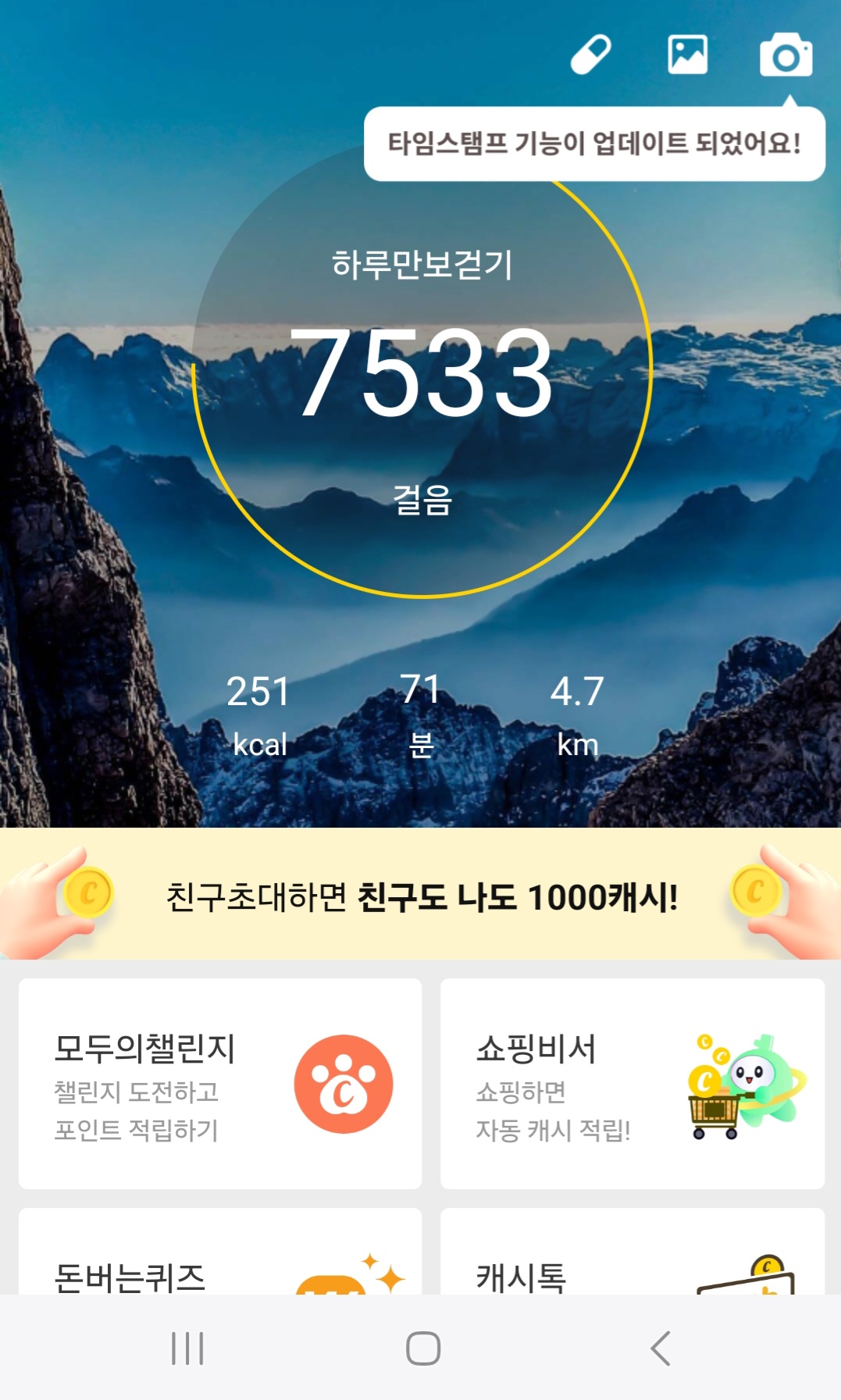Open recent apps from navigation bar
Screen dimensions: 841x1400
187,1348
